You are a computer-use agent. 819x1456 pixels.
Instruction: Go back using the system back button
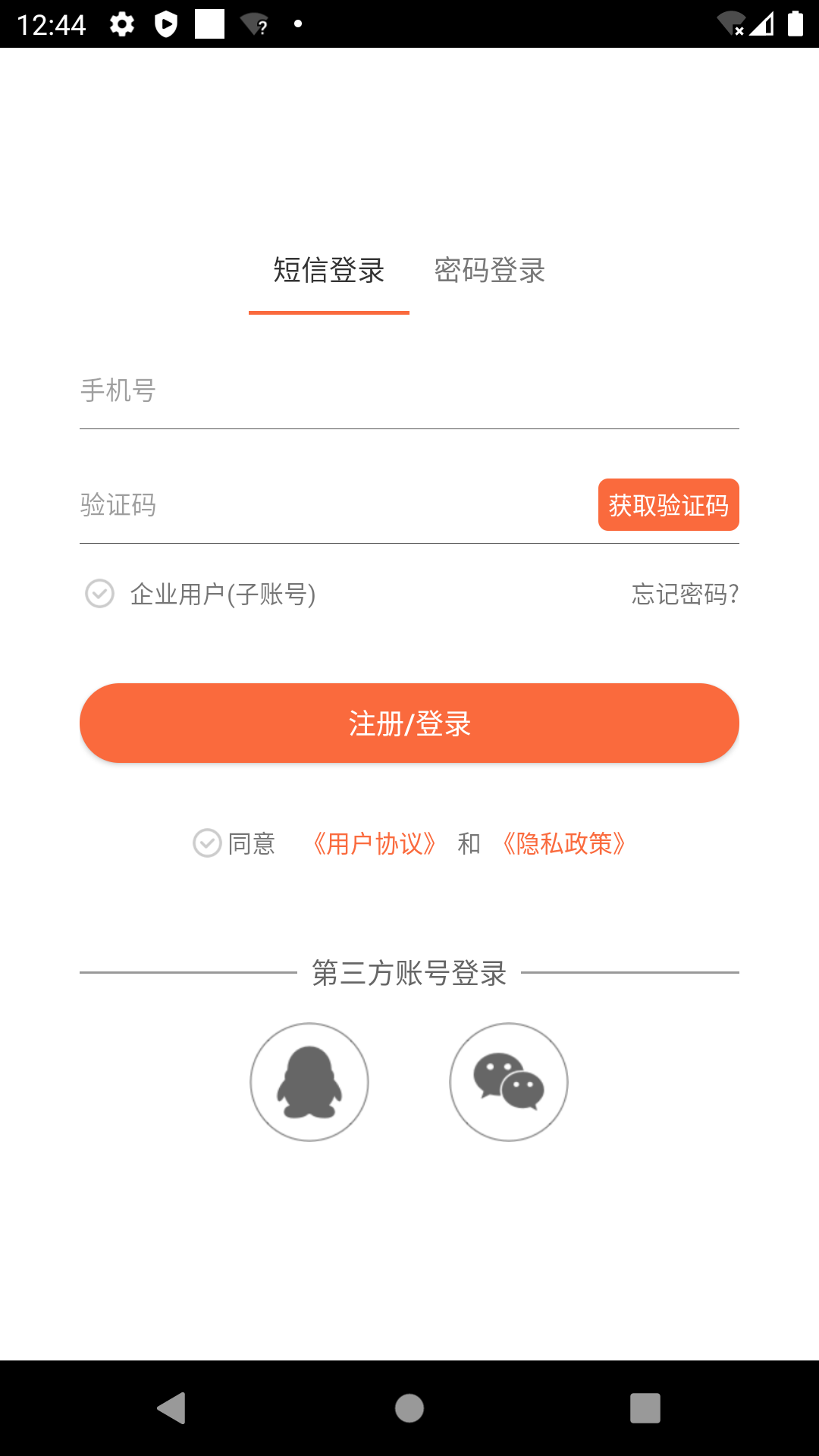point(172,1408)
